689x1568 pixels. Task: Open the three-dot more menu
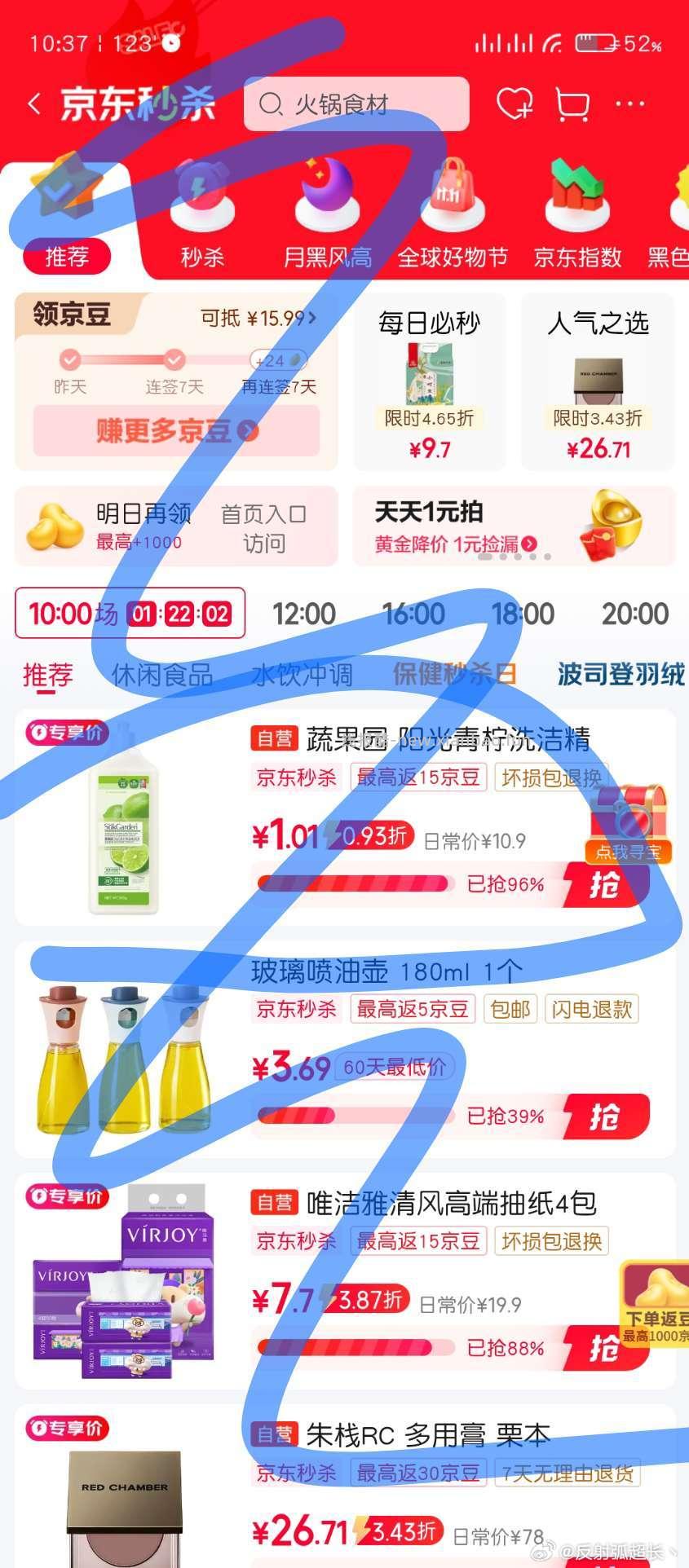(630, 104)
